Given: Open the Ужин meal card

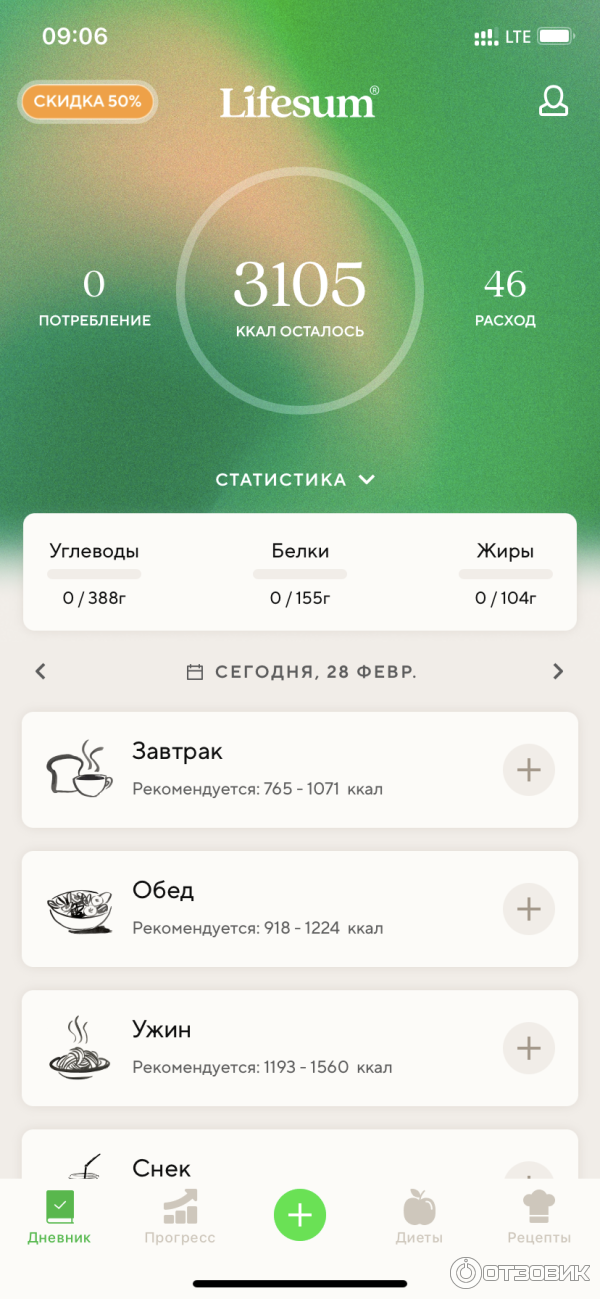Looking at the screenshot, I should [x=260, y=1048].
